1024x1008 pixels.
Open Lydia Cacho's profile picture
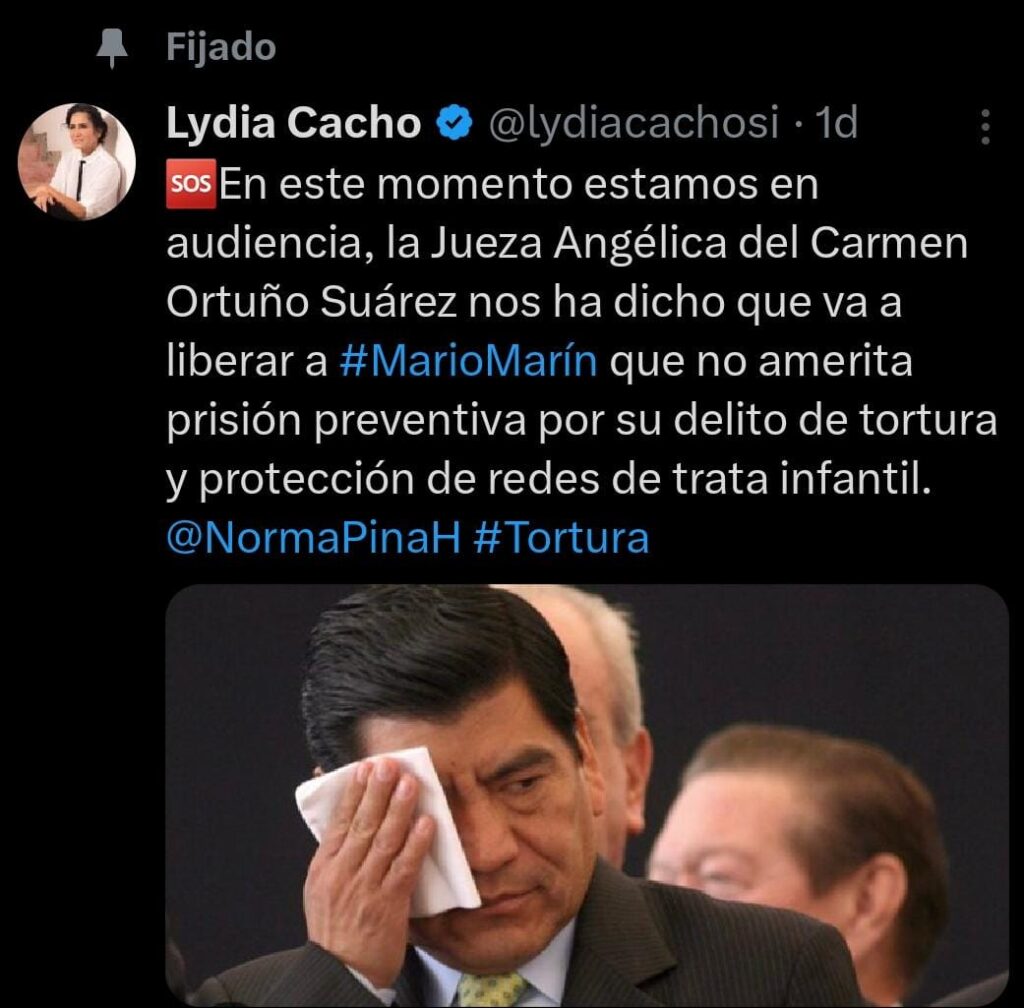tap(77, 162)
